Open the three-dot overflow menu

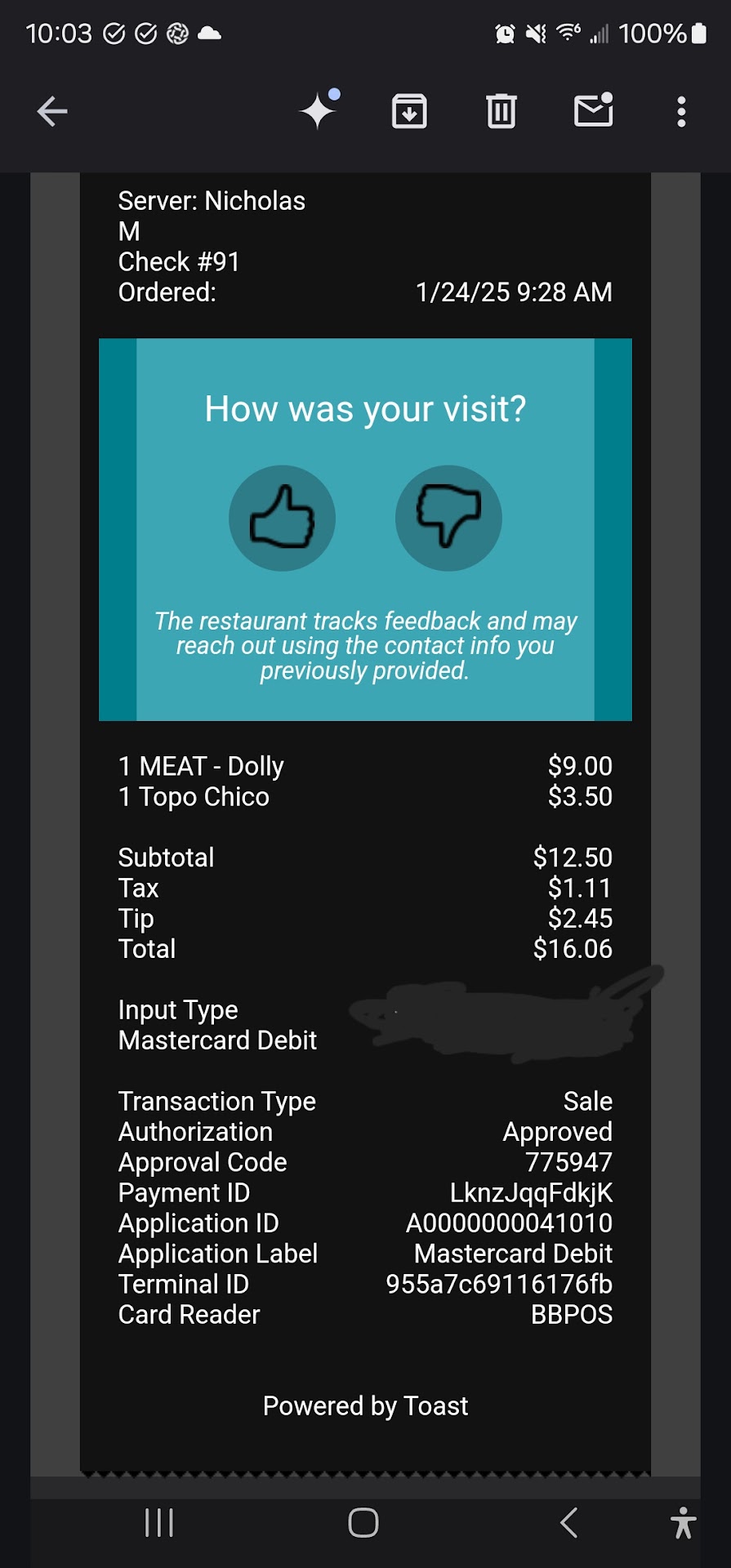(681, 112)
